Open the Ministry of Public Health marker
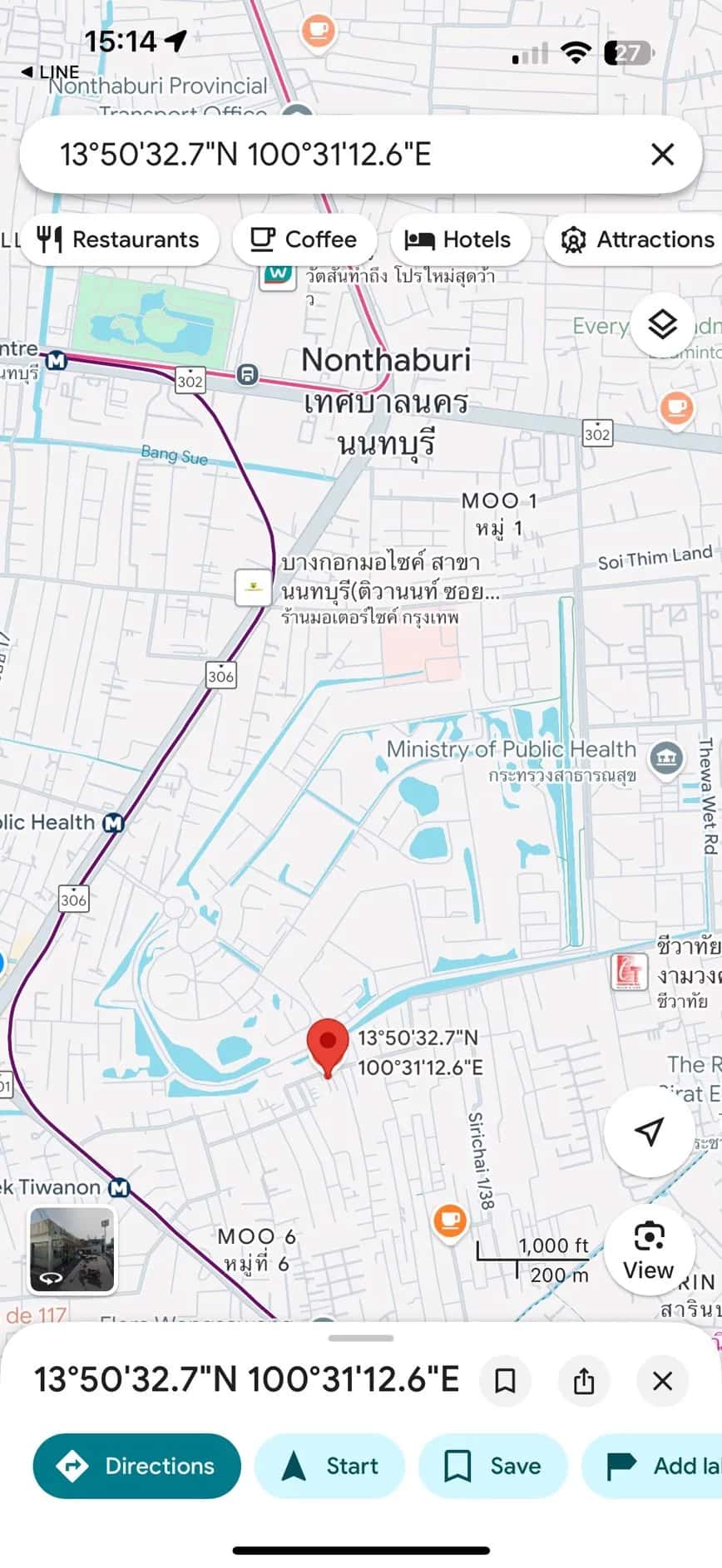This screenshot has width=722, height=1568. (x=665, y=757)
